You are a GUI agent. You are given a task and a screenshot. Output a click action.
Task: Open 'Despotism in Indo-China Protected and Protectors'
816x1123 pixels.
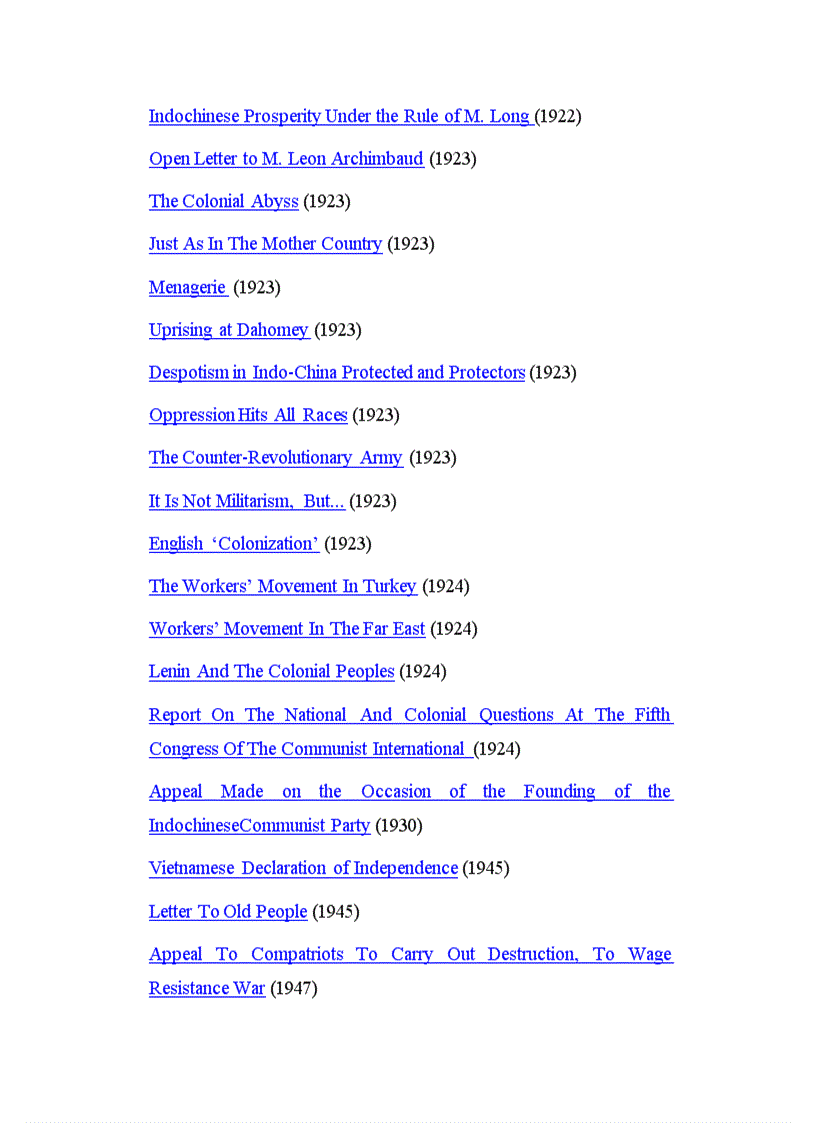tap(336, 372)
